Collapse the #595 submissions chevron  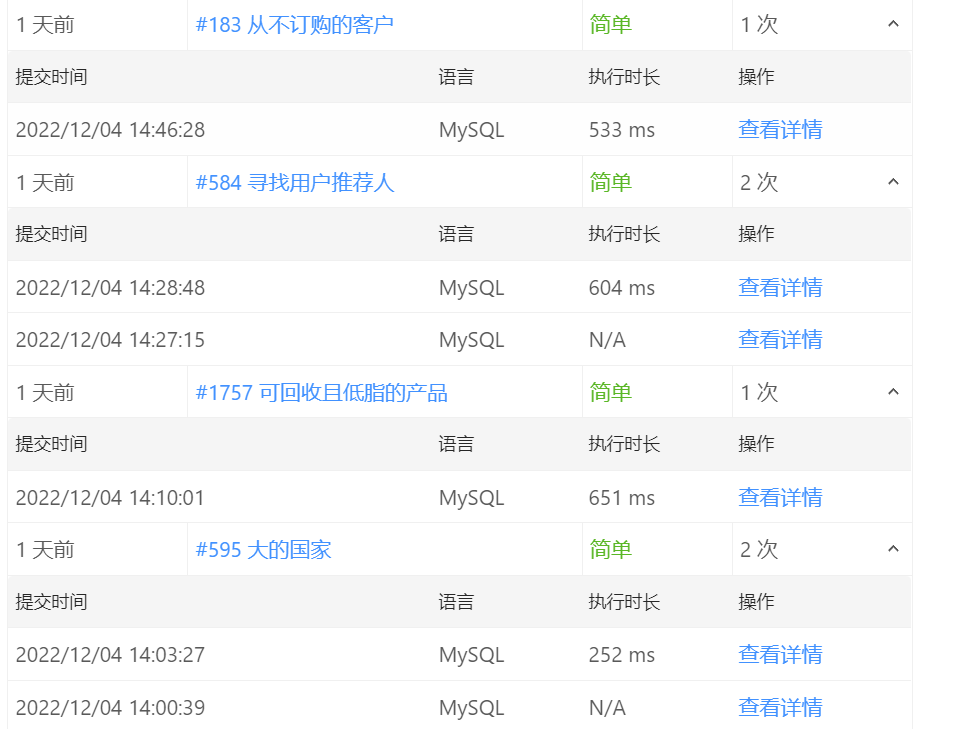pos(893,549)
